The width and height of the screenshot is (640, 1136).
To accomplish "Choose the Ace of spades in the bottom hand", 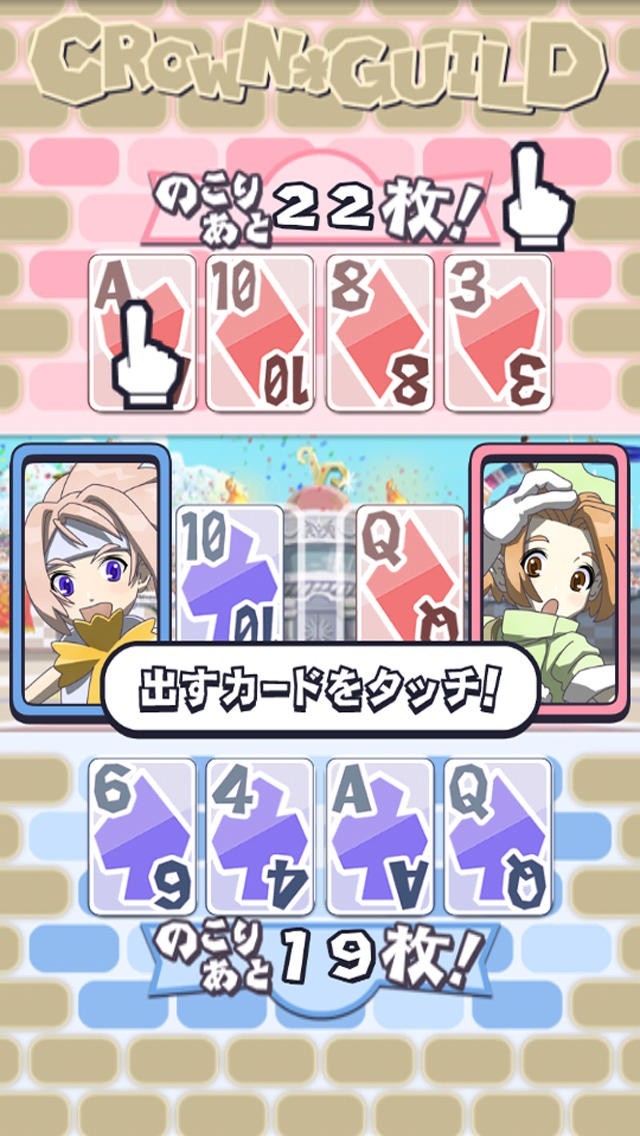I will (x=380, y=837).
